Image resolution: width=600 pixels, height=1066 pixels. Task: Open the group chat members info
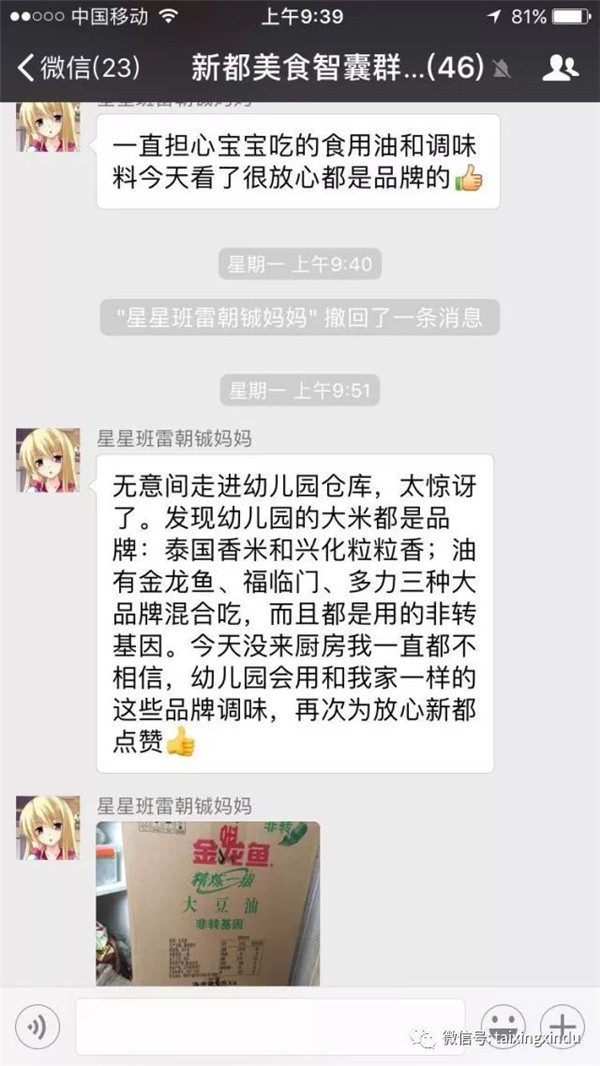tap(560, 68)
